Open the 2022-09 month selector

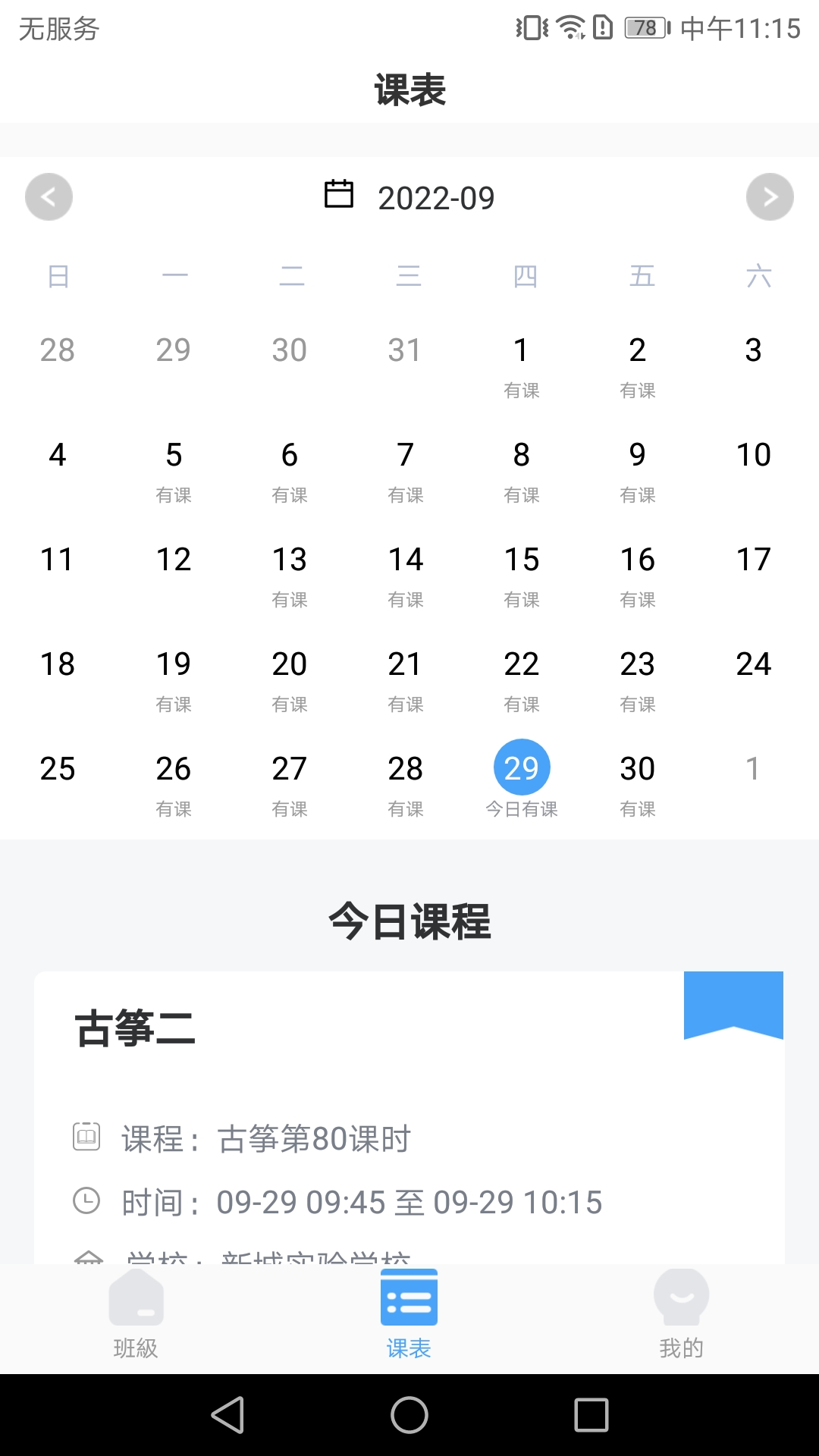point(438,197)
